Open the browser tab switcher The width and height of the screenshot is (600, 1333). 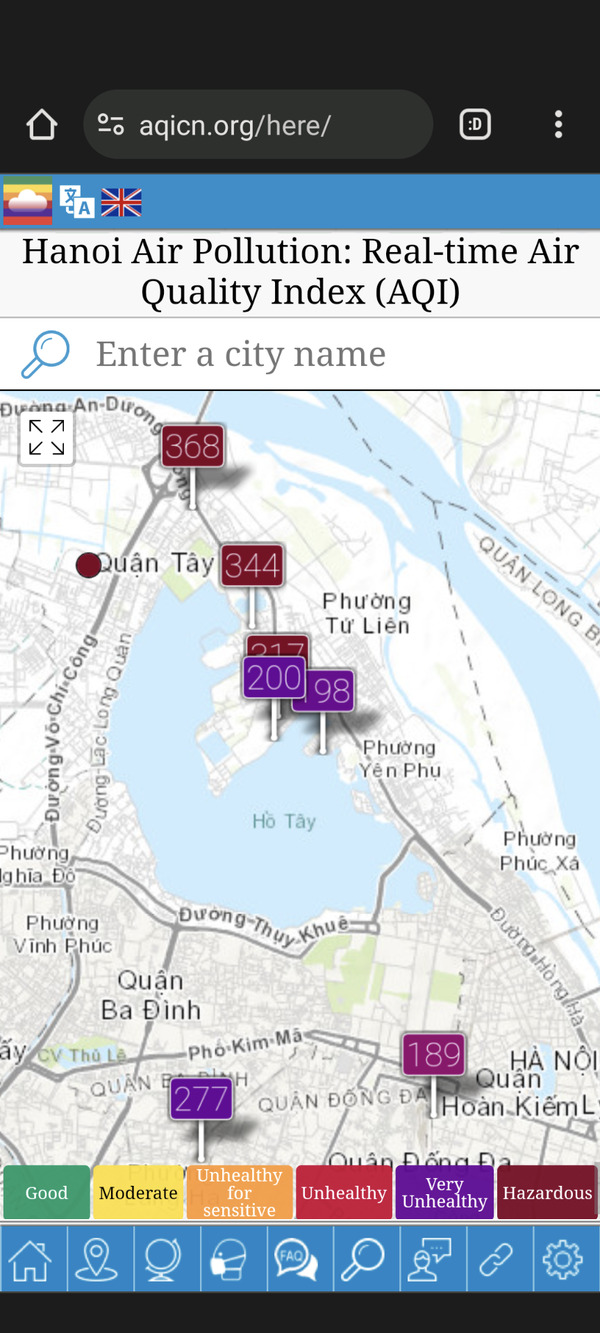click(x=475, y=125)
